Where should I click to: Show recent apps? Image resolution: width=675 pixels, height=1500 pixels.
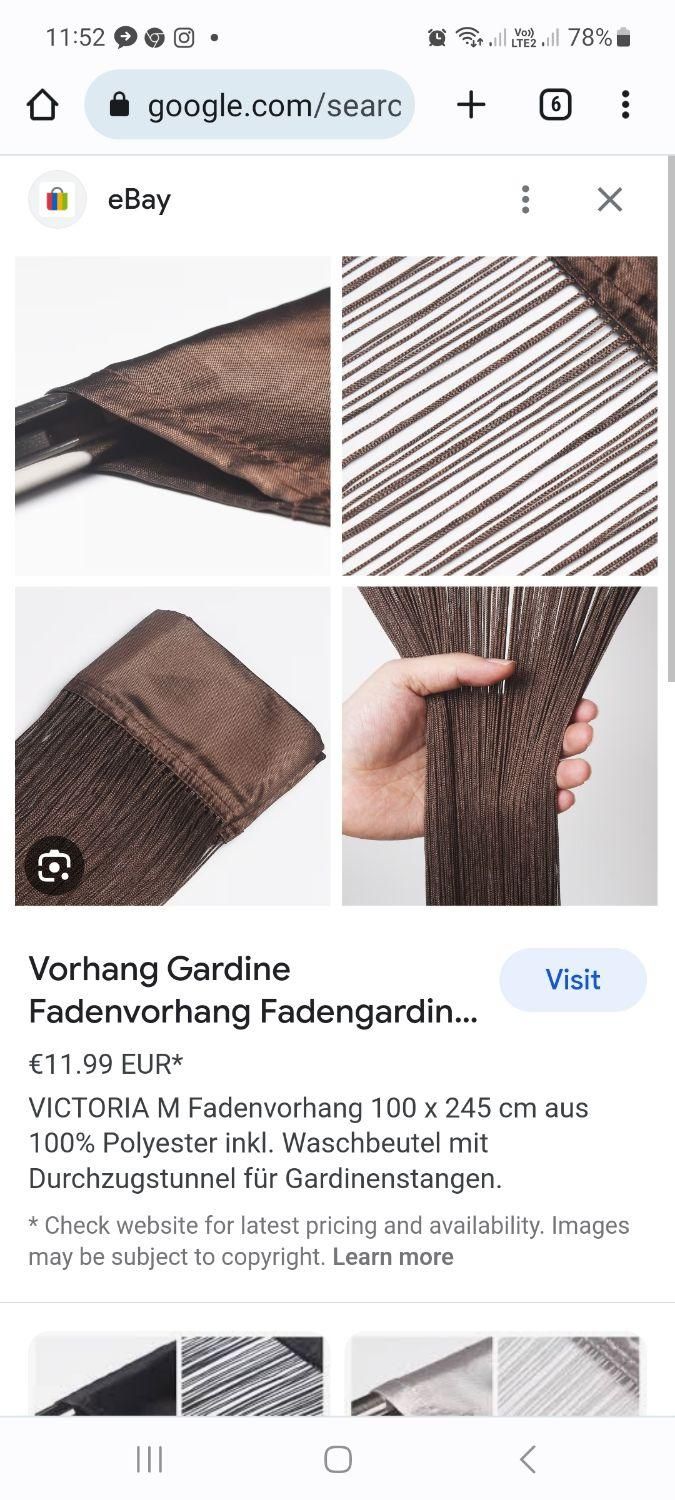(149, 1459)
